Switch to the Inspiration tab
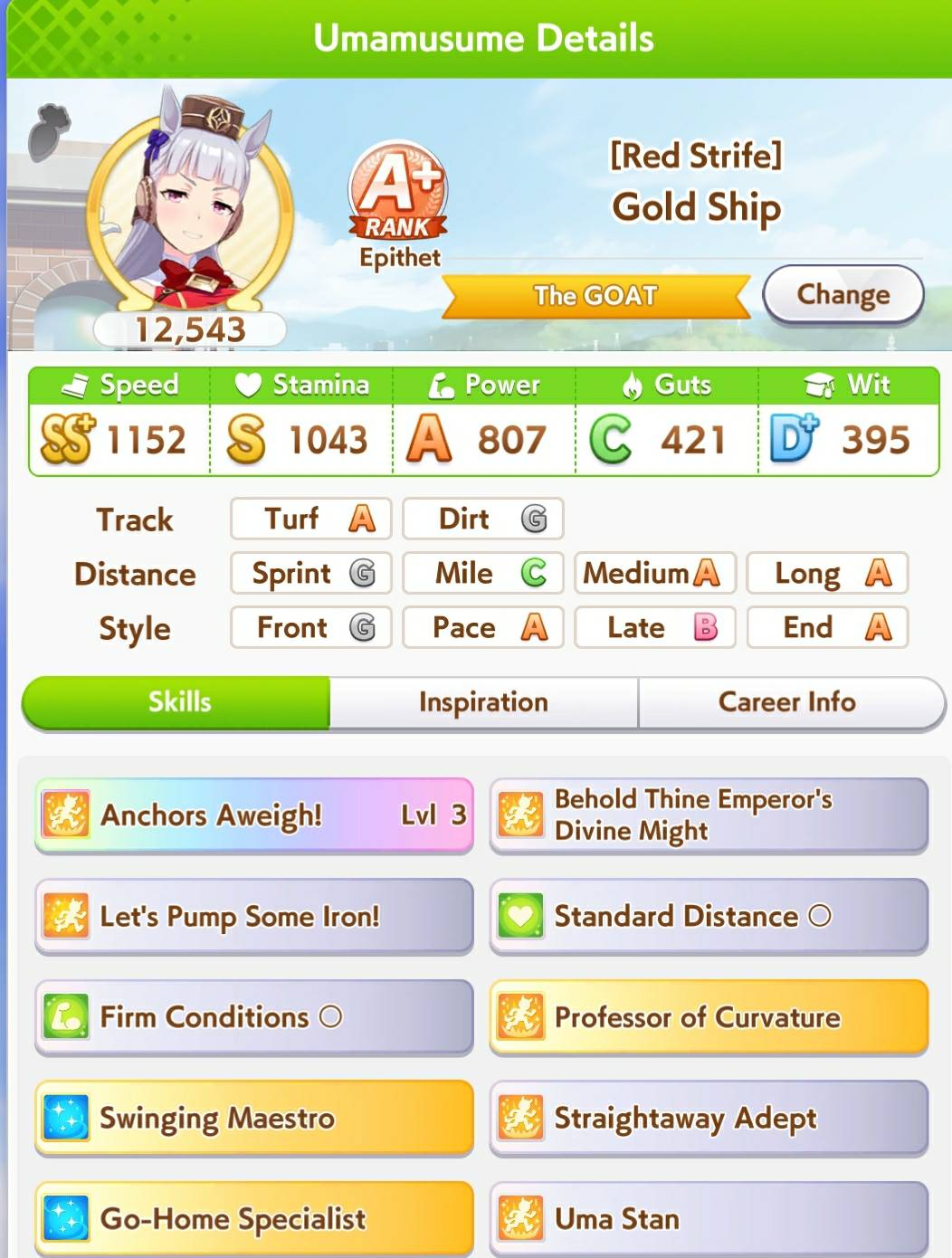 pyautogui.click(x=483, y=702)
